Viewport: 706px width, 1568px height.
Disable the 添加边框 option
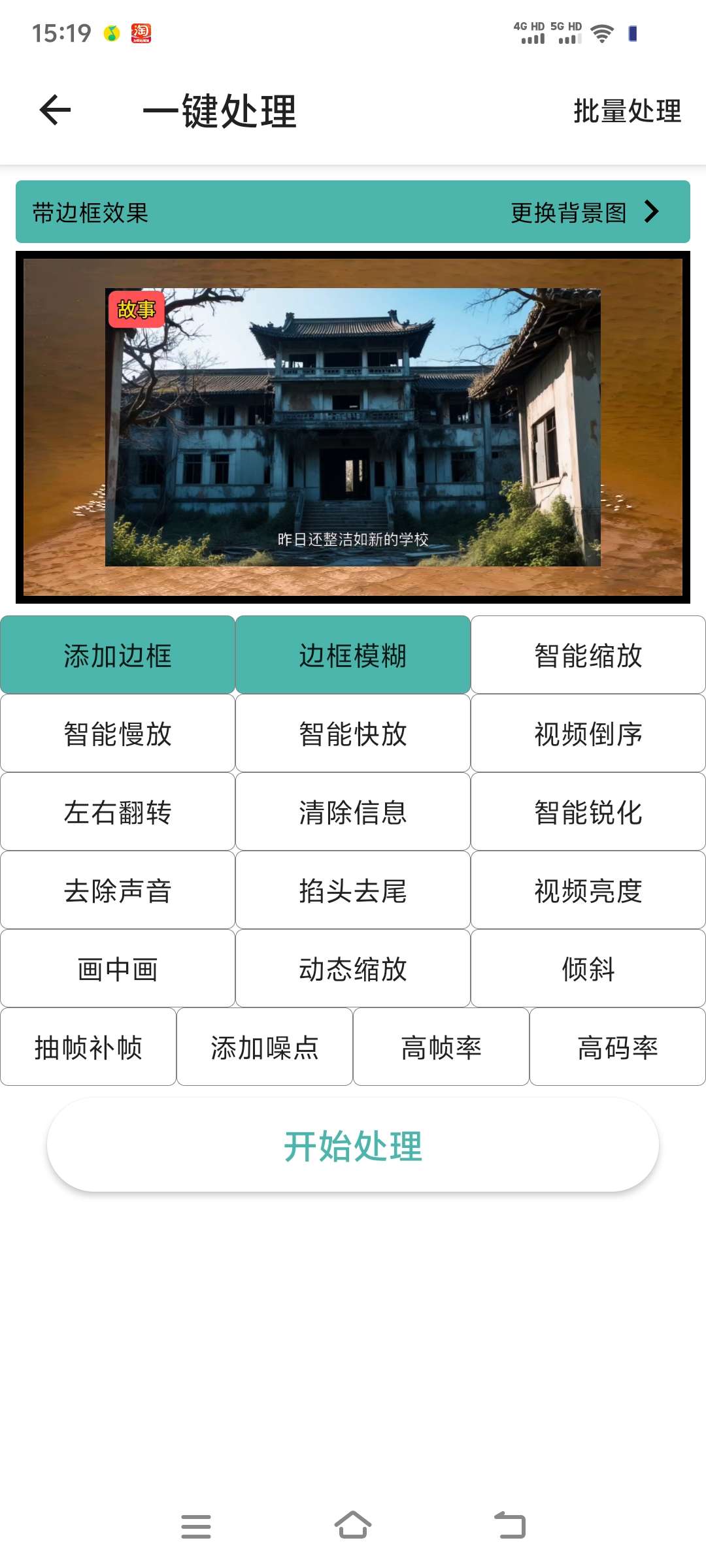tap(118, 654)
